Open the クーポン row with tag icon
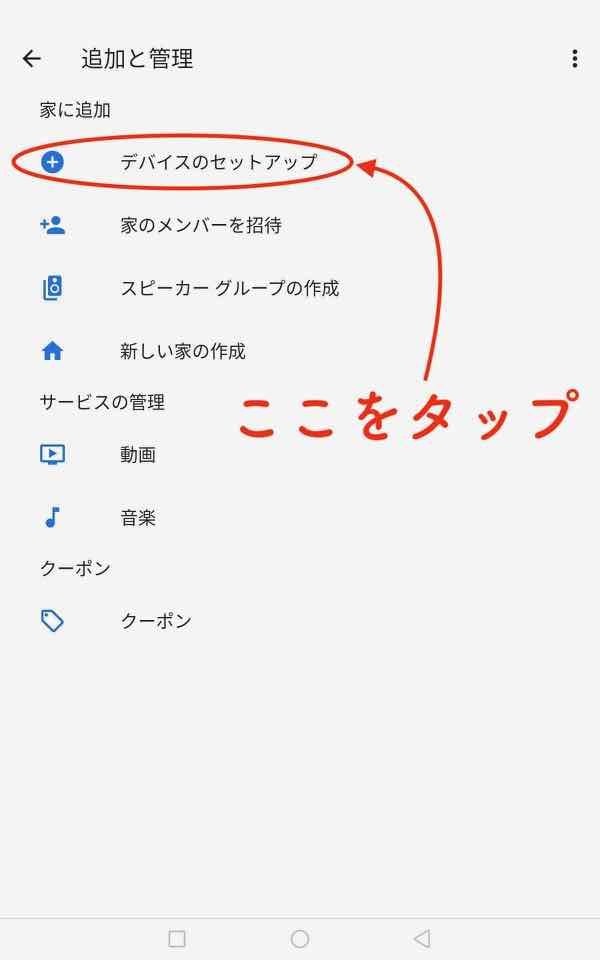 tap(300, 621)
